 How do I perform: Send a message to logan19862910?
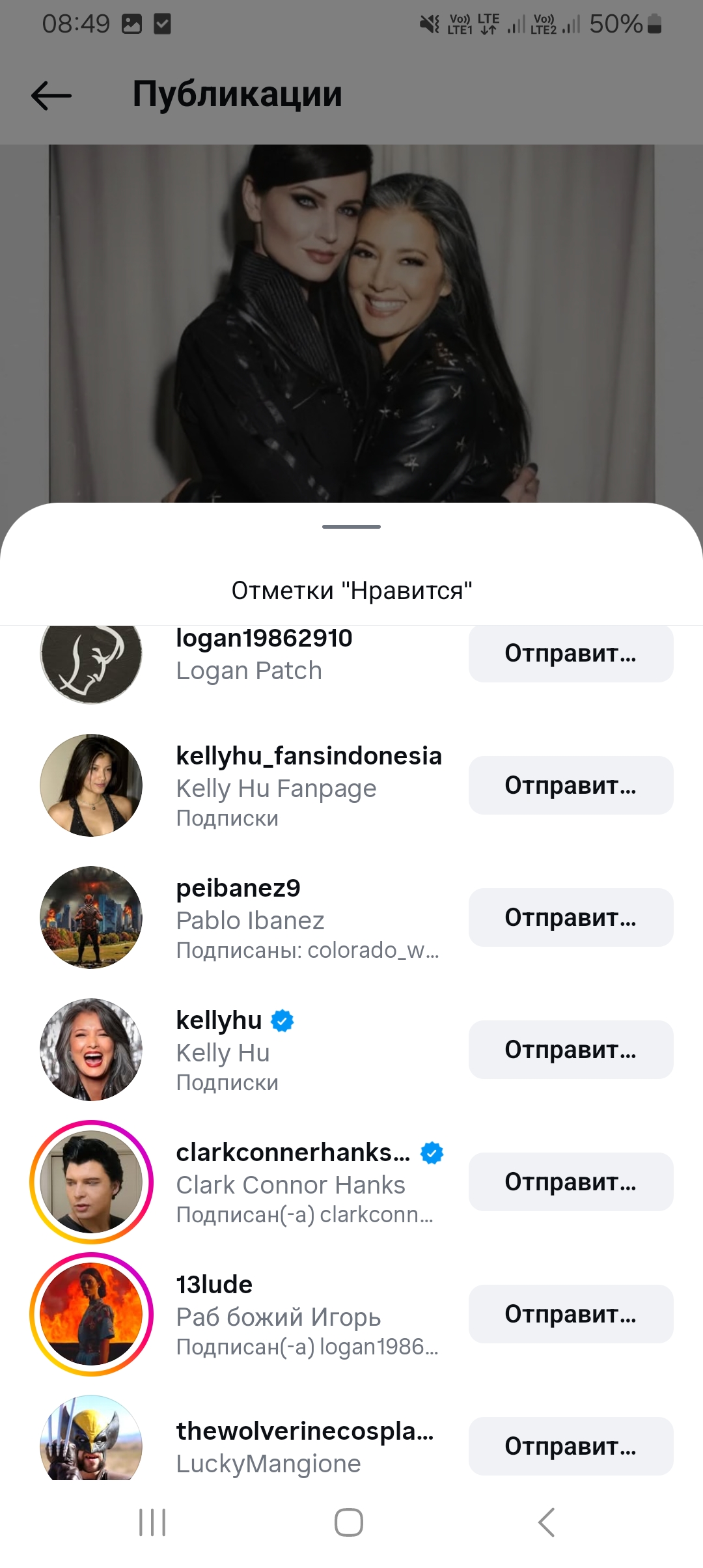tap(570, 653)
